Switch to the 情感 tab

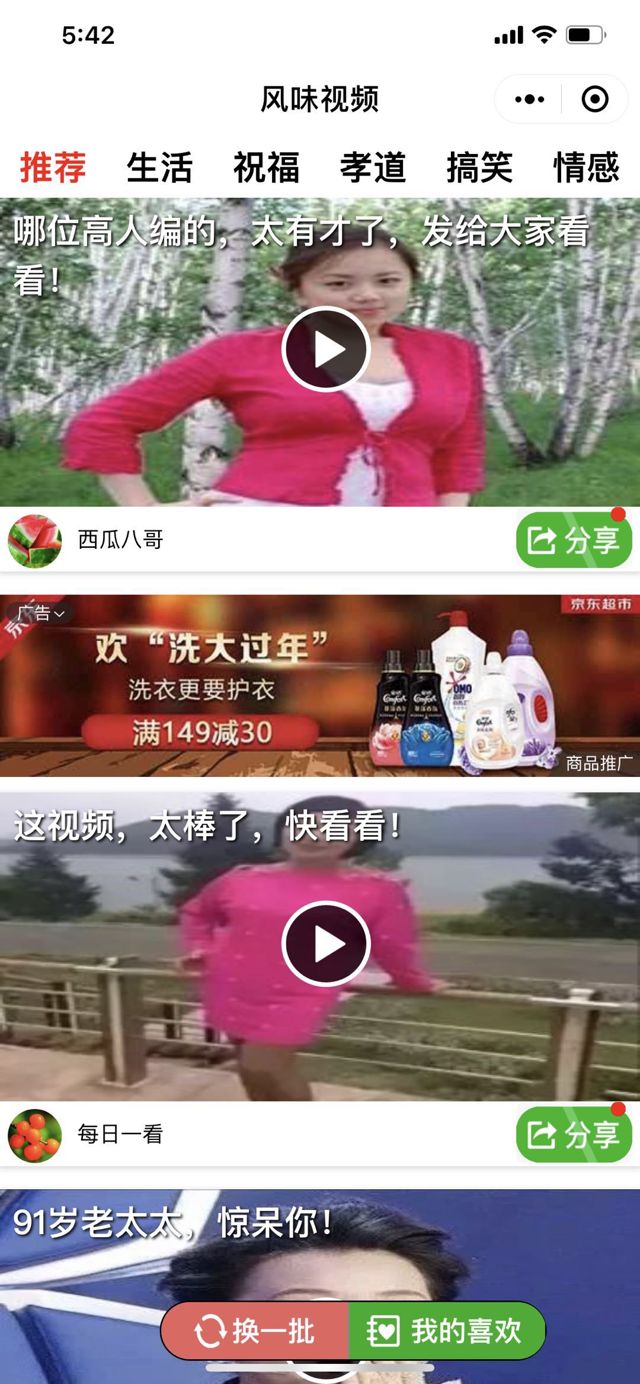(x=586, y=167)
